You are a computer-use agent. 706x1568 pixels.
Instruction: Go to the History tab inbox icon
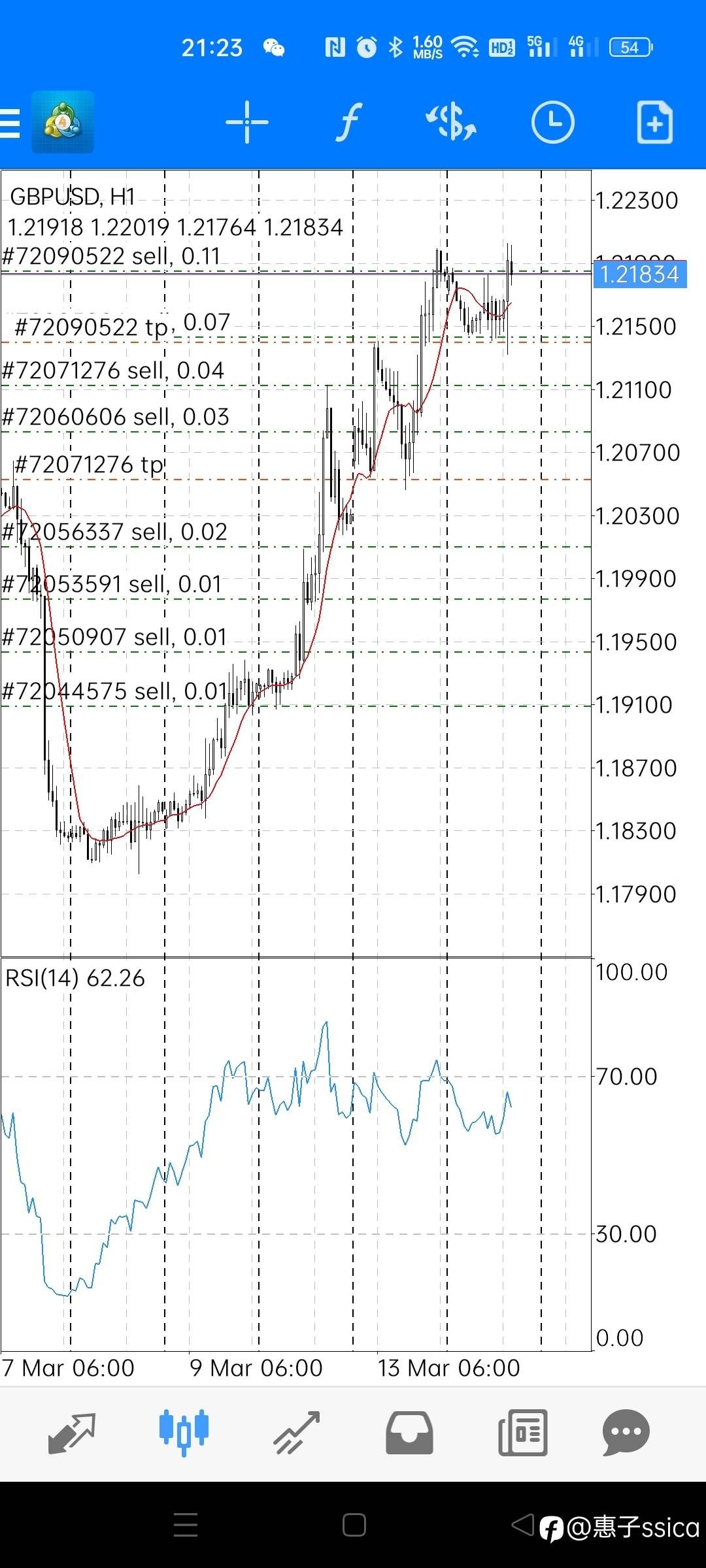click(x=409, y=1433)
